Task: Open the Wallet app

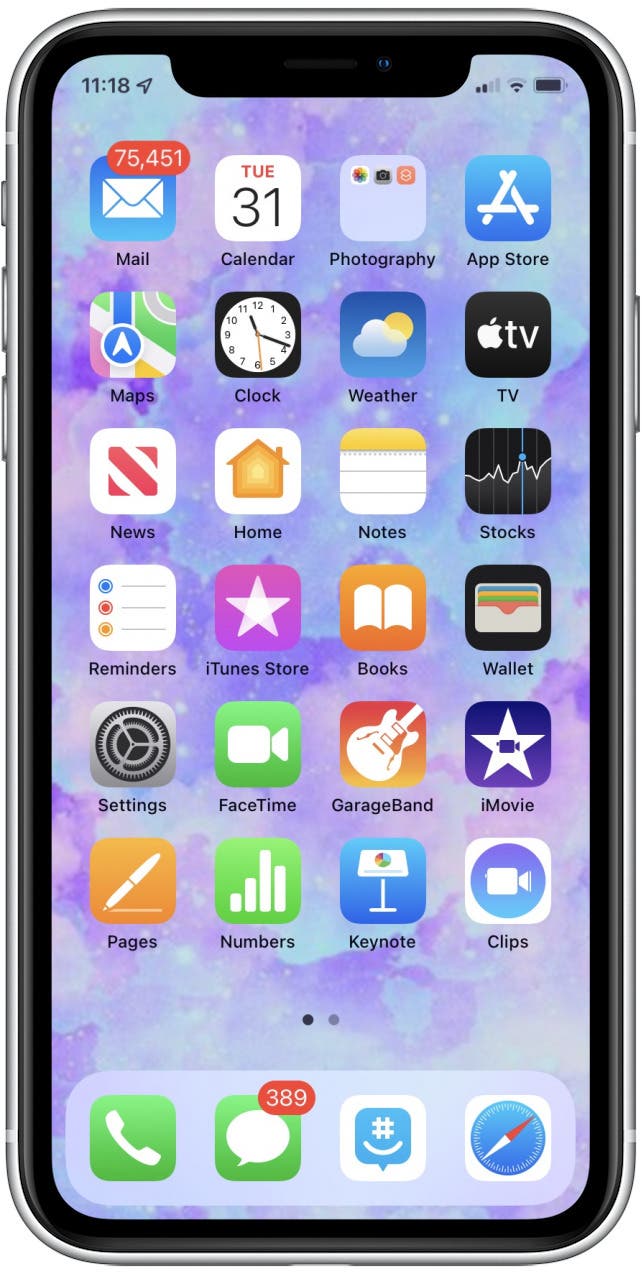Action: [x=508, y=608]
